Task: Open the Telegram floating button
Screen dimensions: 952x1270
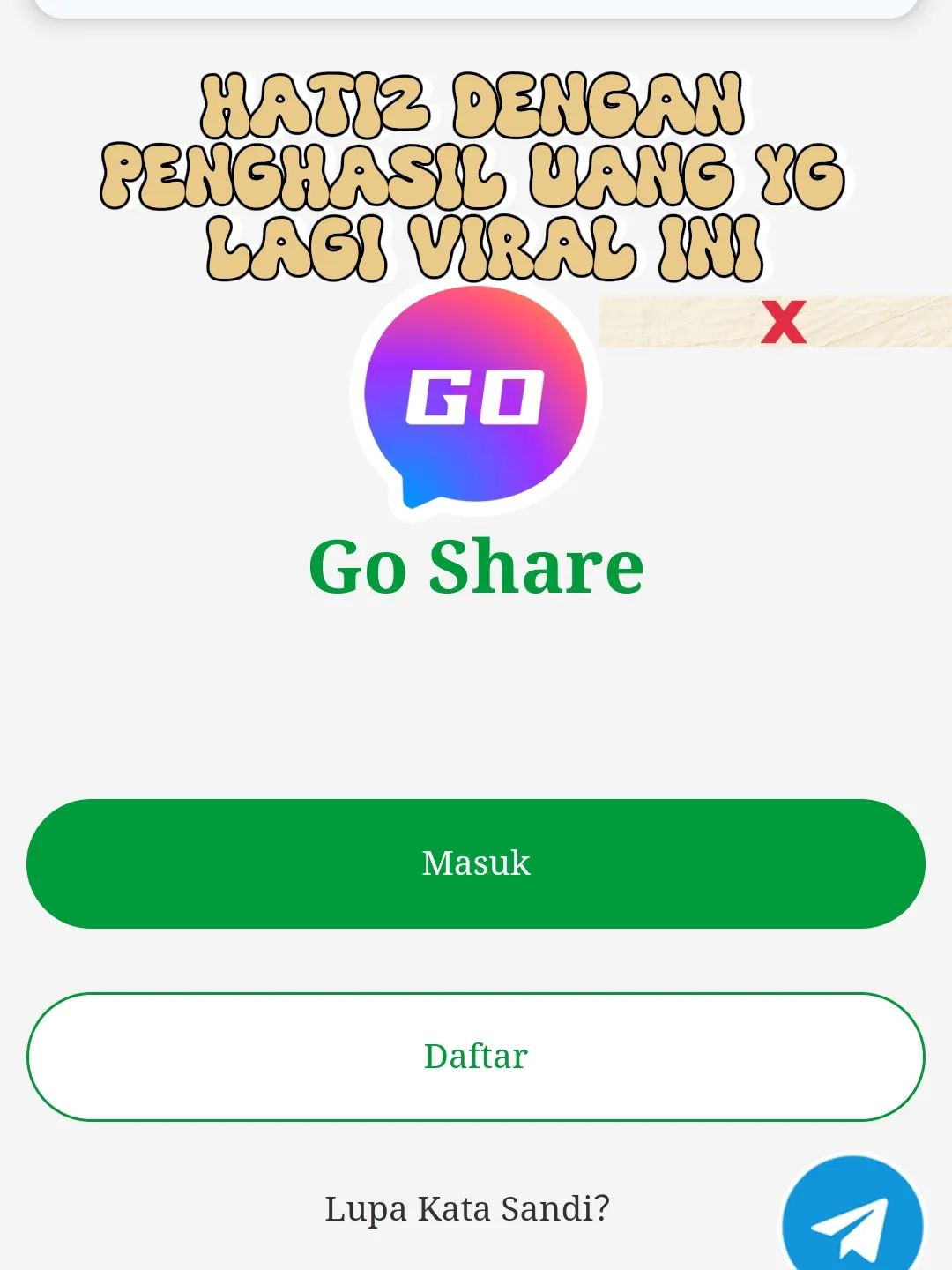Action: (x=852, y=1221)
